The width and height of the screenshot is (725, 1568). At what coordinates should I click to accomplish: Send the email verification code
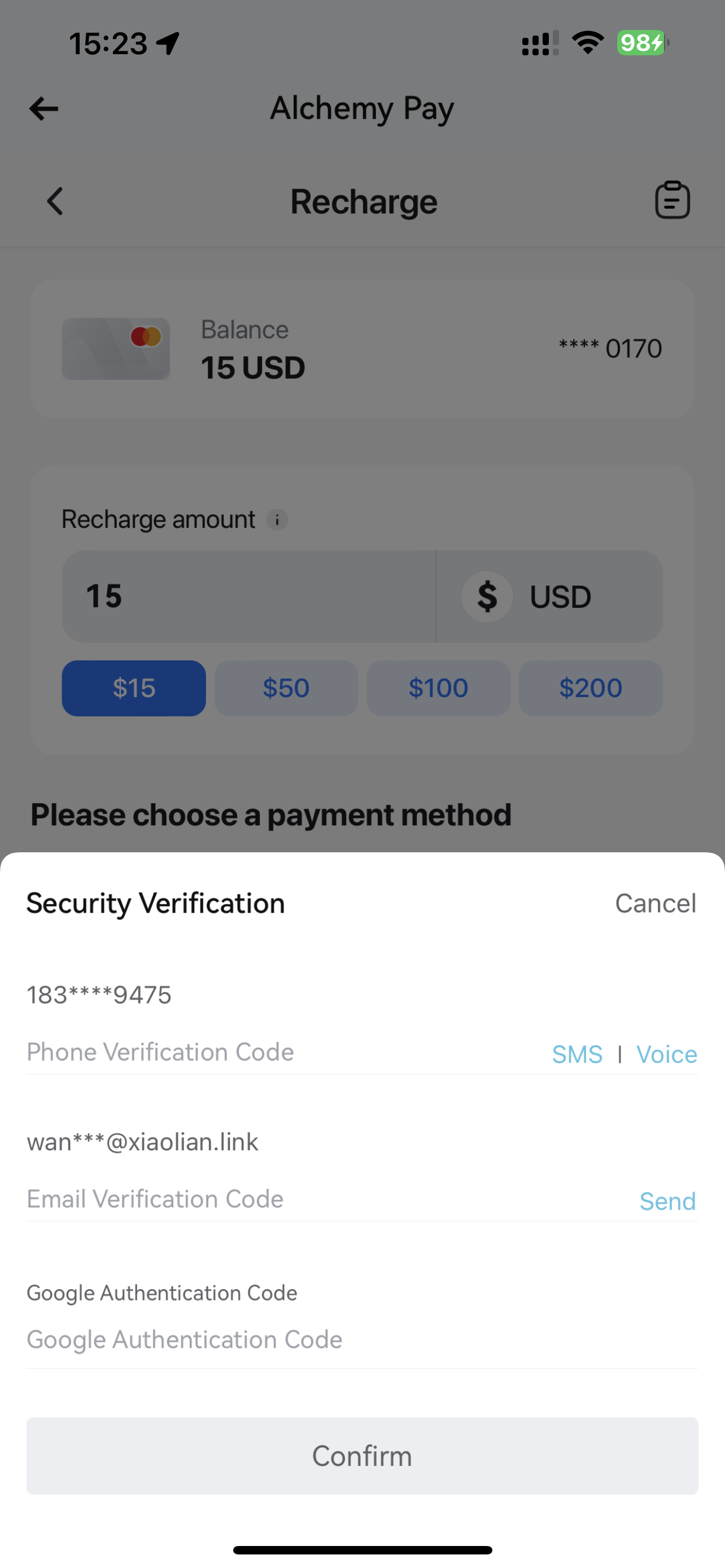point(667,1201)
